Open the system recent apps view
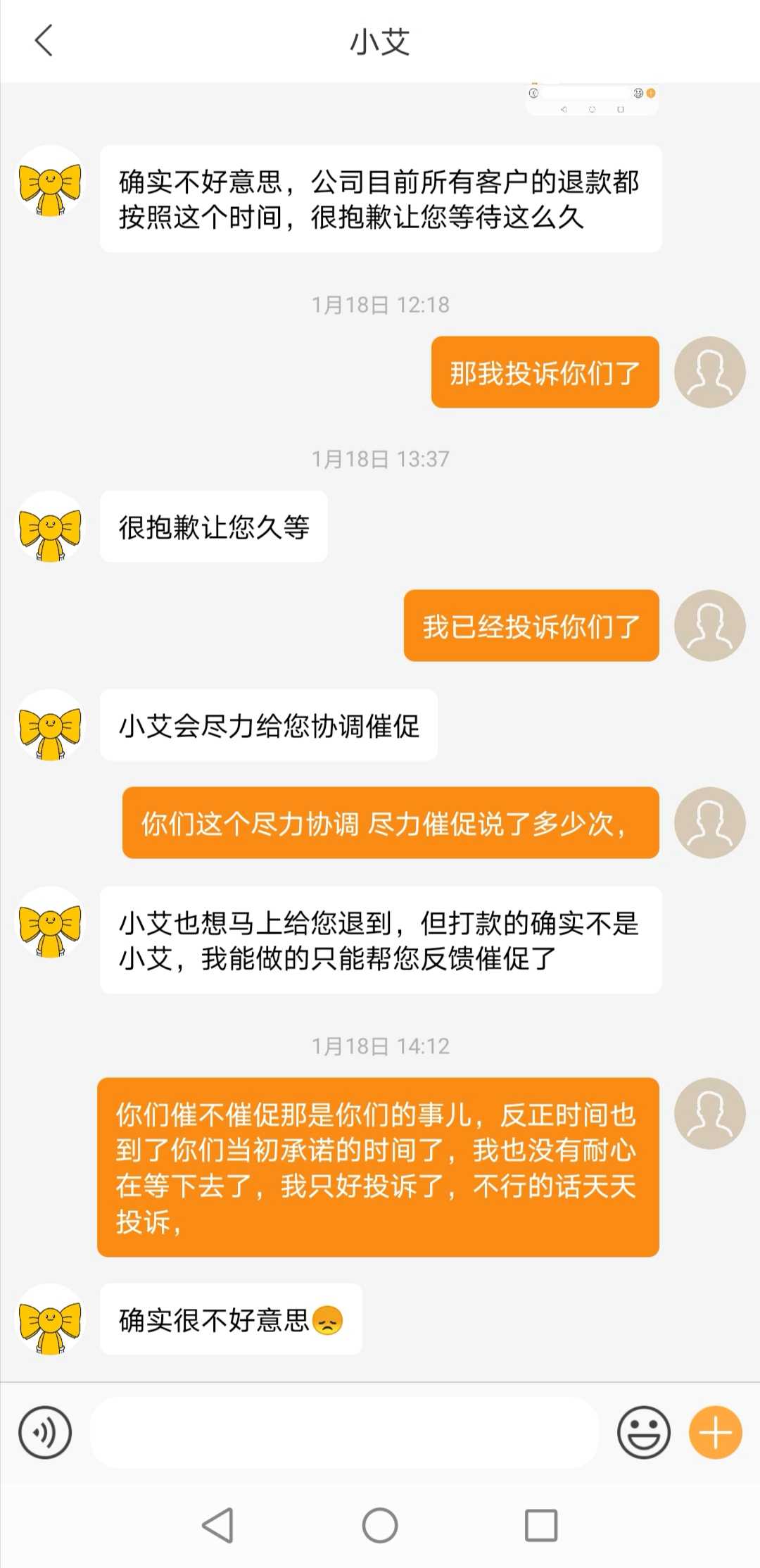The image size is (760, 1568). coord(541,1526)
